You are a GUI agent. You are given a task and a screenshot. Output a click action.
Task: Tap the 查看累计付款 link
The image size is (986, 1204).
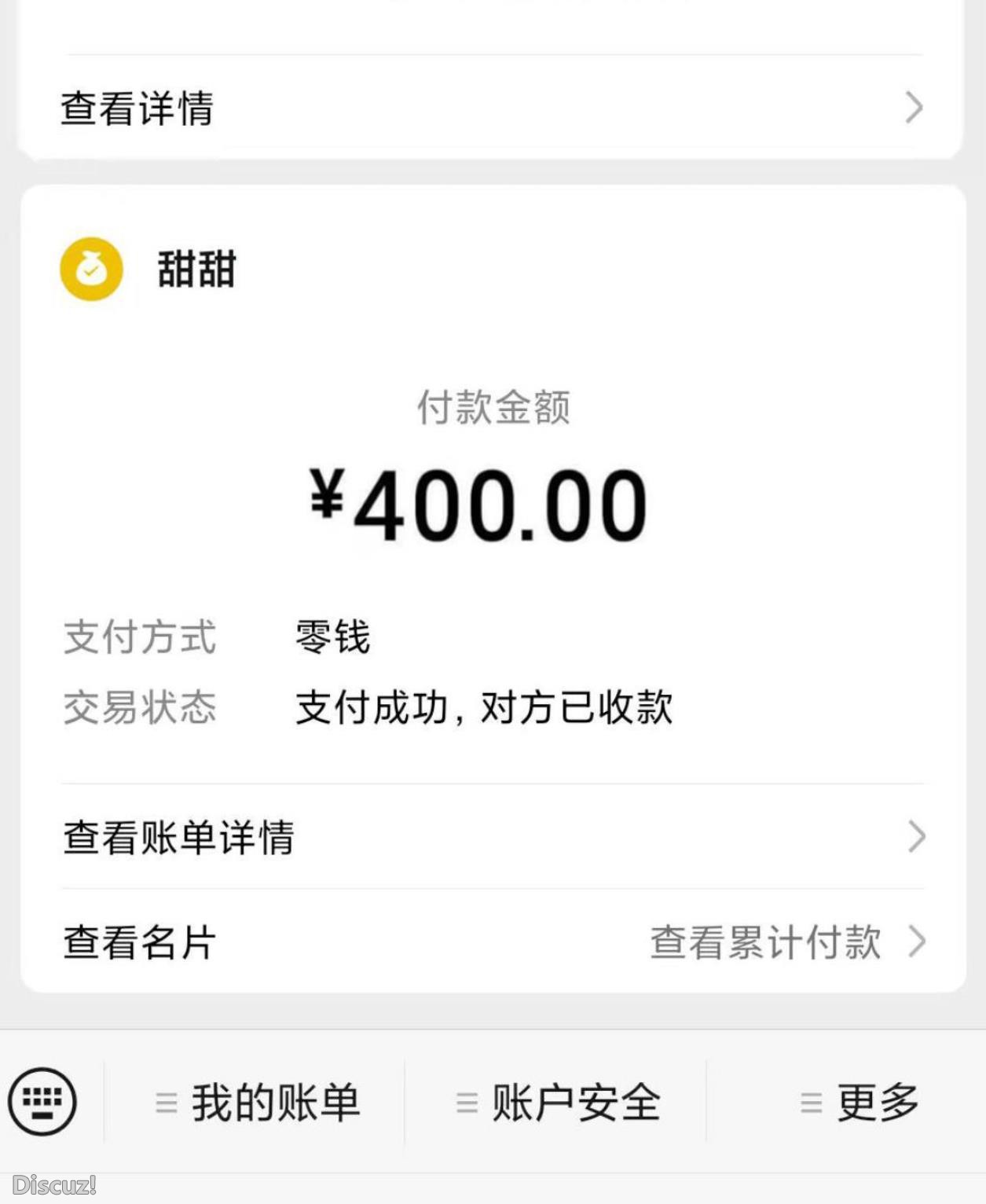pos(766,940)
